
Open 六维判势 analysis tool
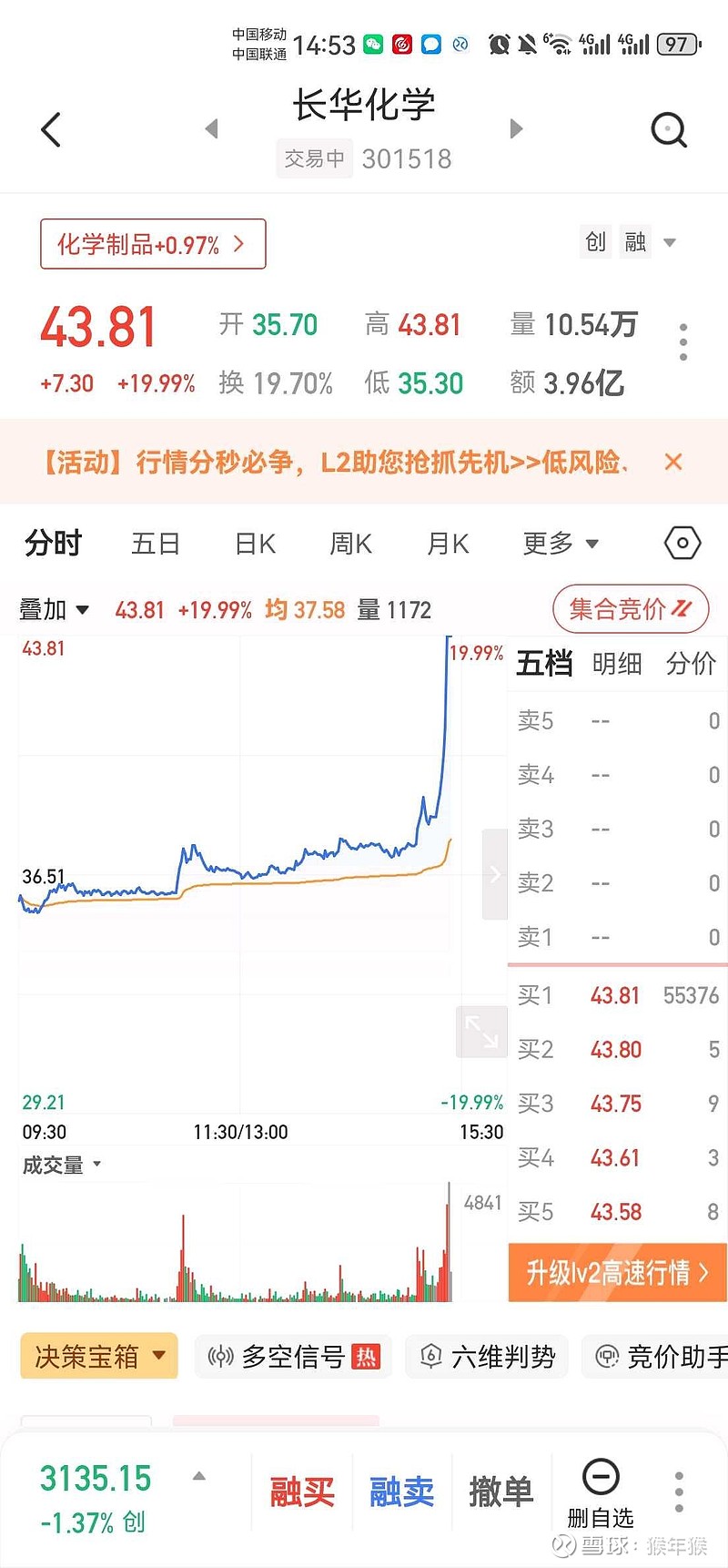point(486,1356)
